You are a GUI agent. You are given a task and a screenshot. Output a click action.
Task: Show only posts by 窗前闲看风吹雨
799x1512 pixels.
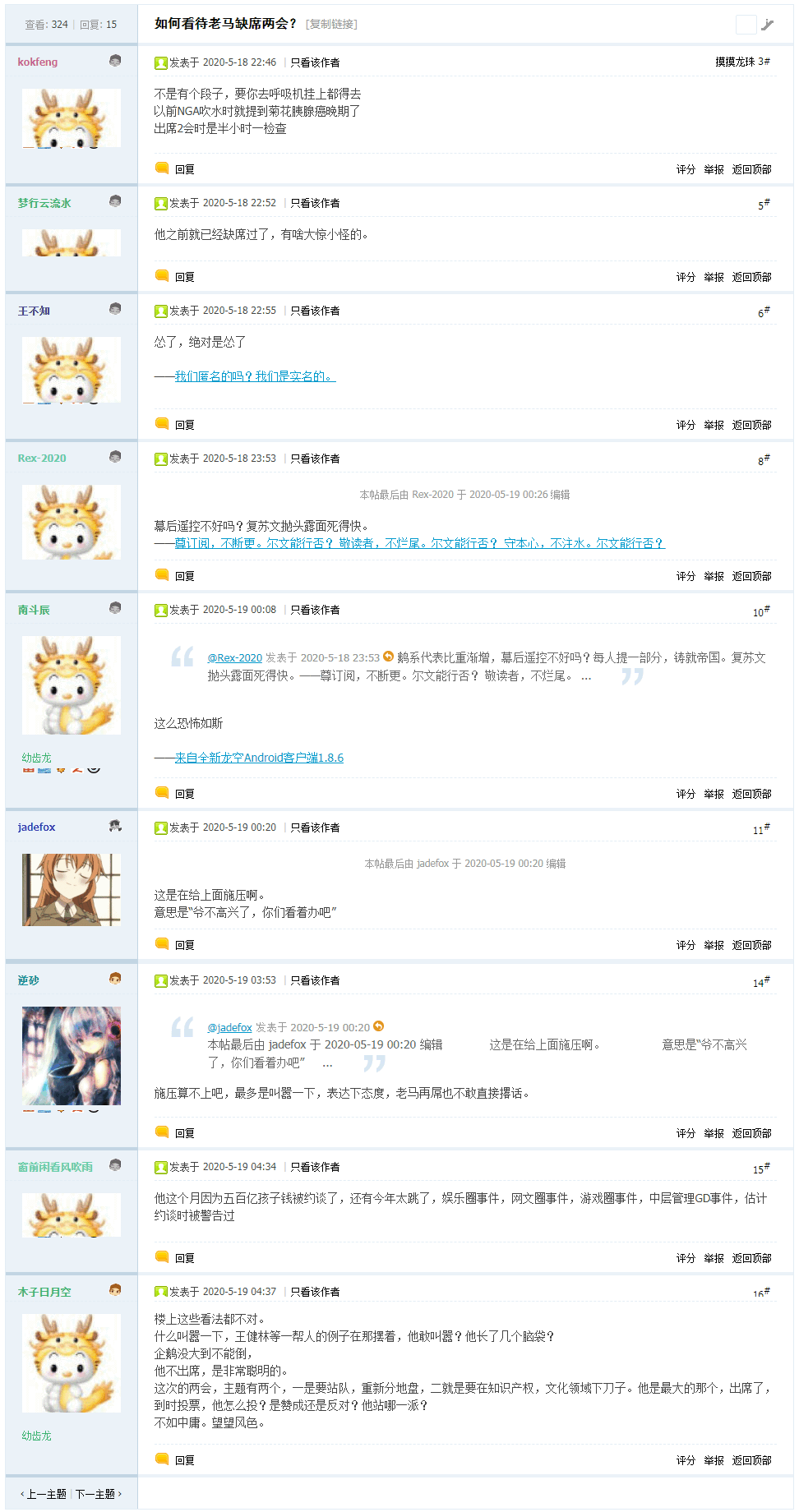click(315, 1167)
